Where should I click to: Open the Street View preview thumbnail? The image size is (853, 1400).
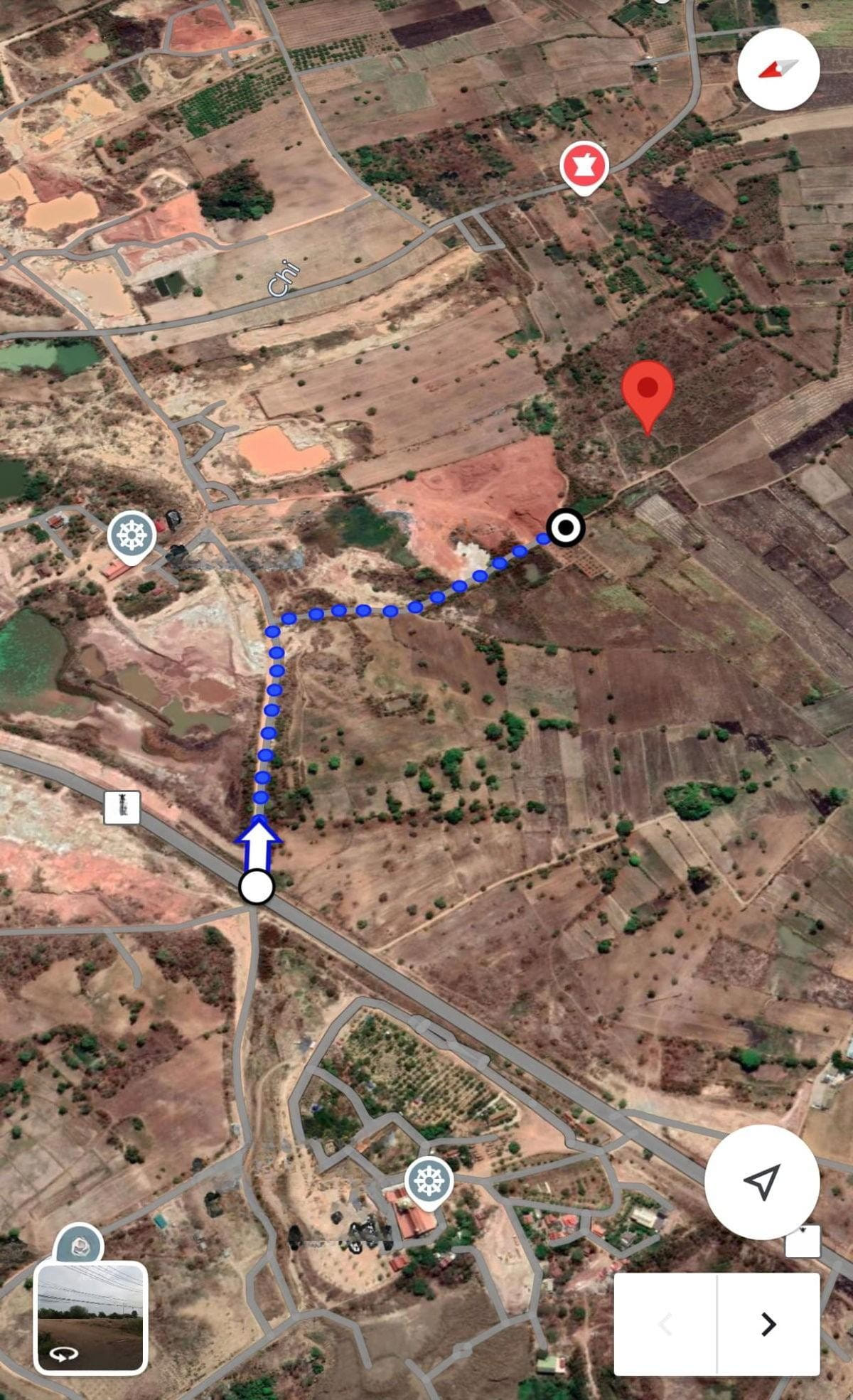point(90,1316)
